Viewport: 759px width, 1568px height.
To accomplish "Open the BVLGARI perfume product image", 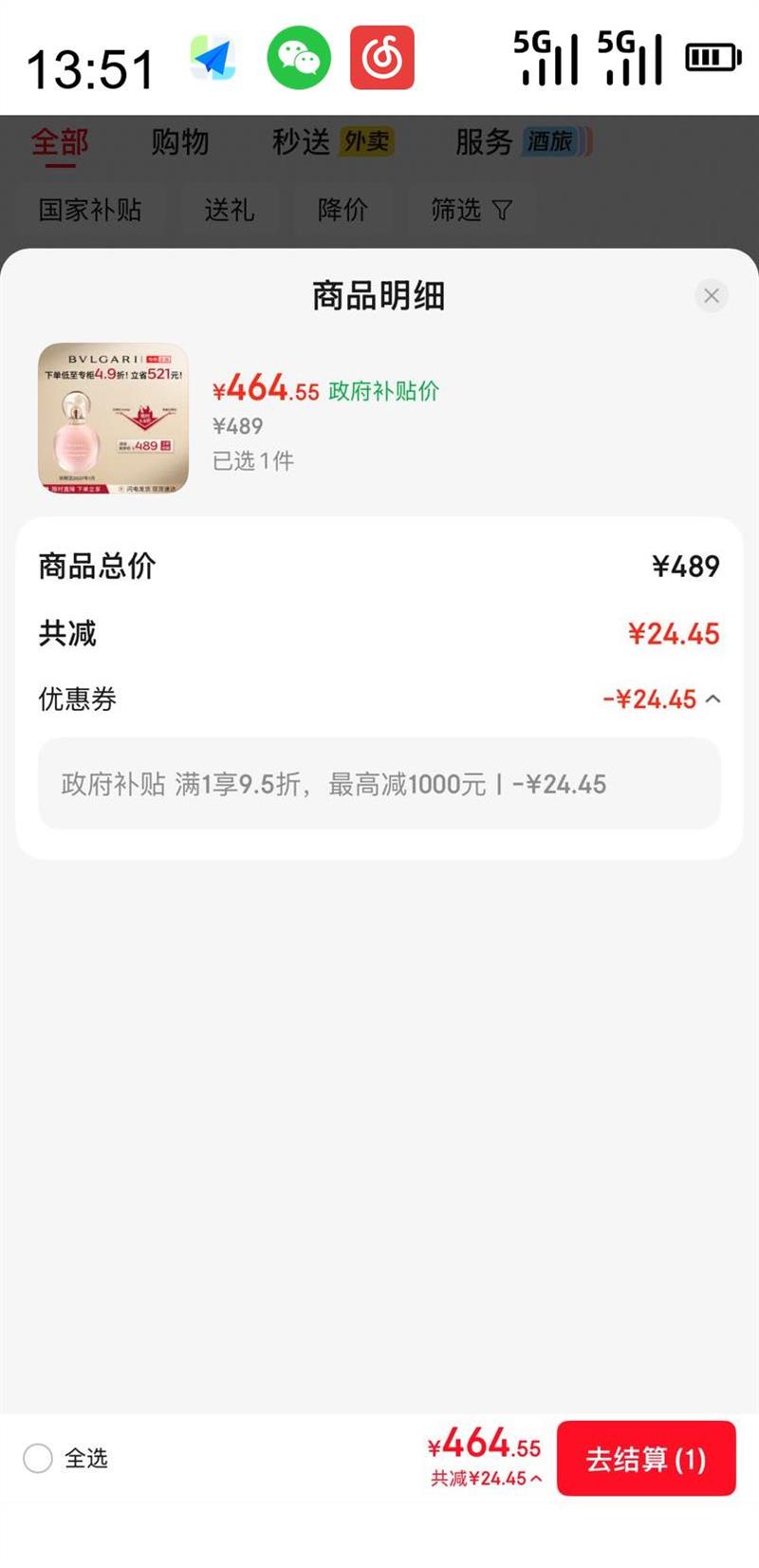I will 113,419.
